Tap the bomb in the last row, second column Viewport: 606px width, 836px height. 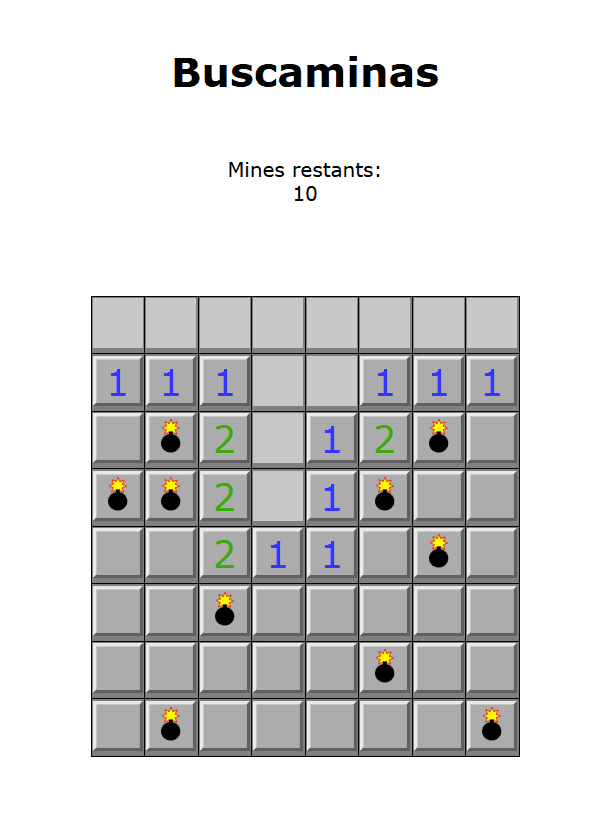[171, 727]
